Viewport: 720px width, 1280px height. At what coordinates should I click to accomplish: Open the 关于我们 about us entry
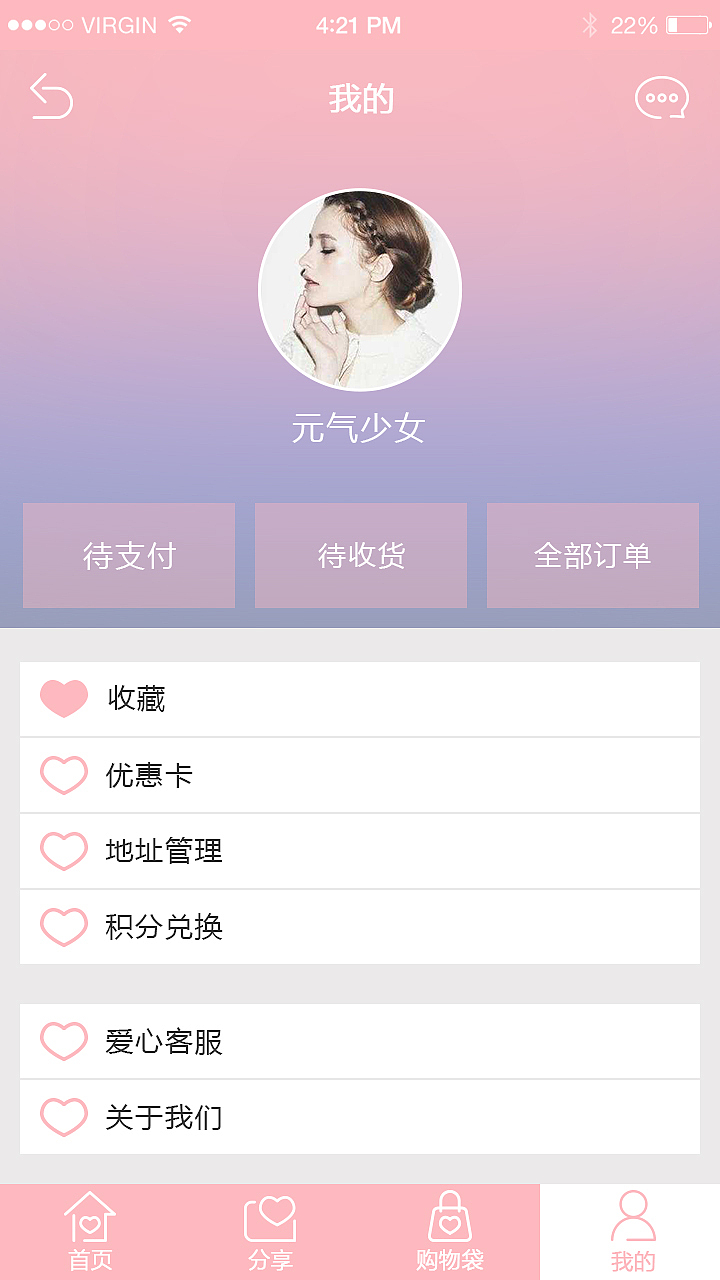click(x=360, y=1117)
